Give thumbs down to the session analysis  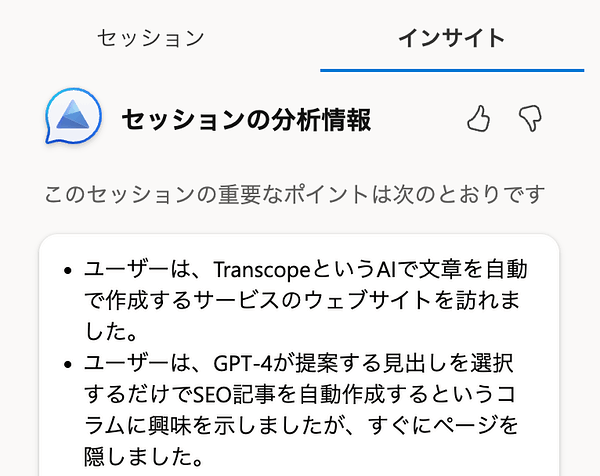[531, 121]
